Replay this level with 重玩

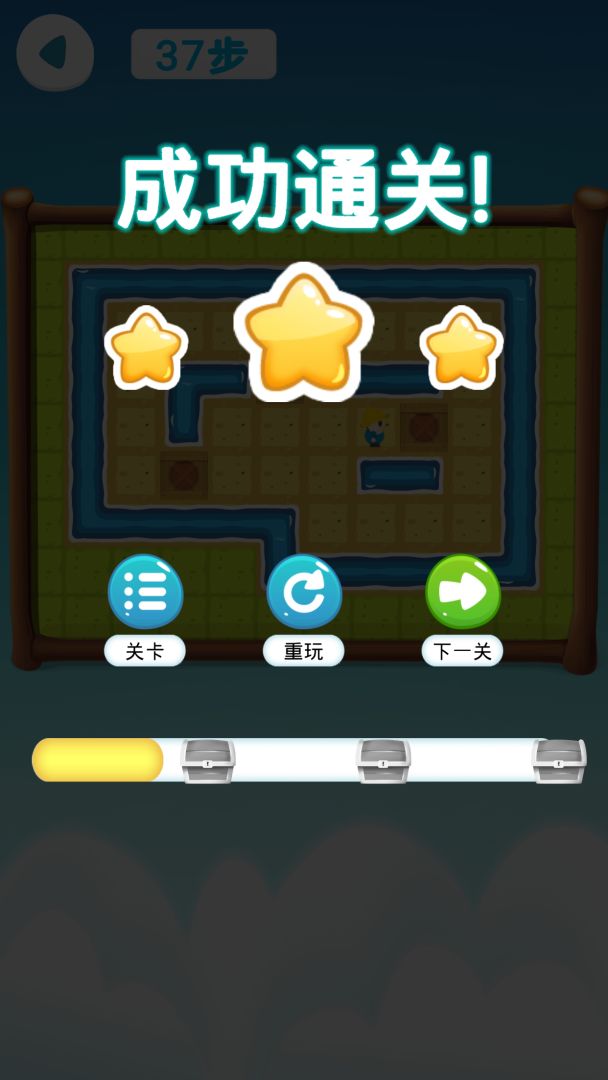point(304,593)
